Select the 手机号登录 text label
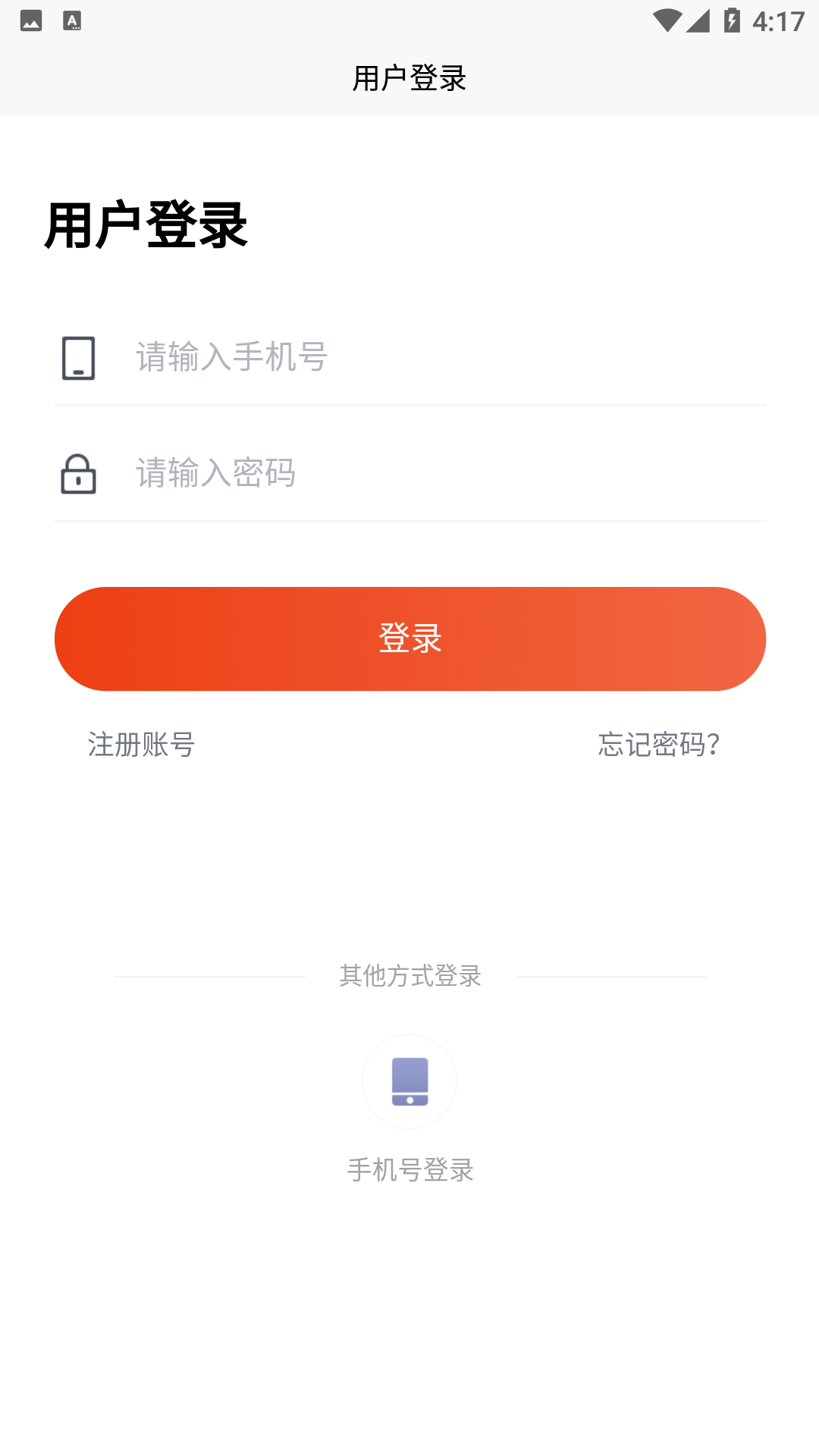The height and width of the screenshot is (1456, 819). coord(409,1171)
